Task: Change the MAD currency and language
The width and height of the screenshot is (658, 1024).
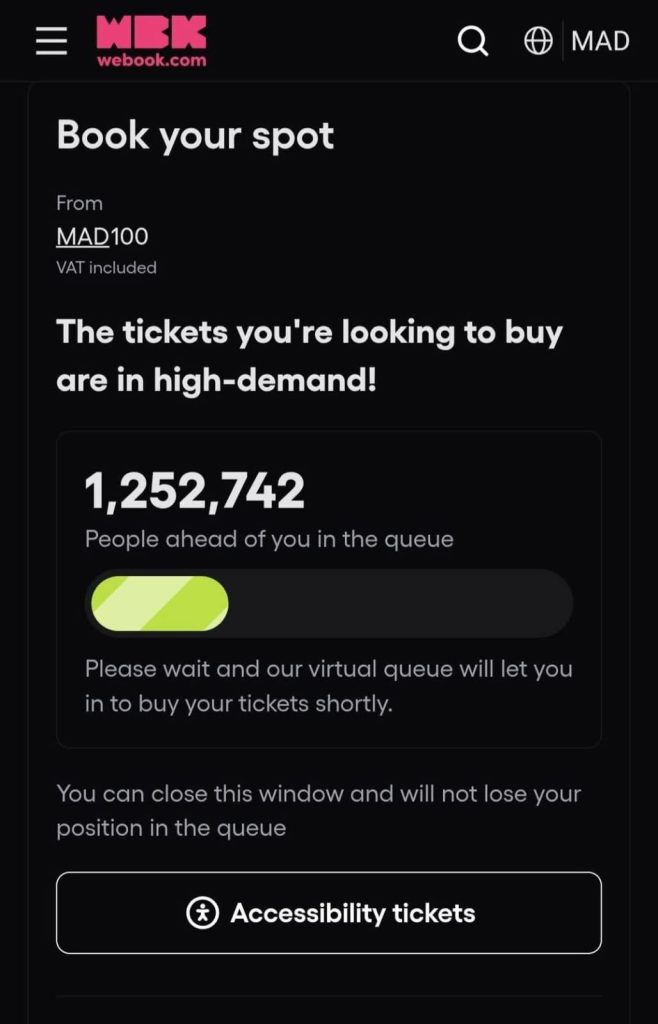Action: click(577, 41)
